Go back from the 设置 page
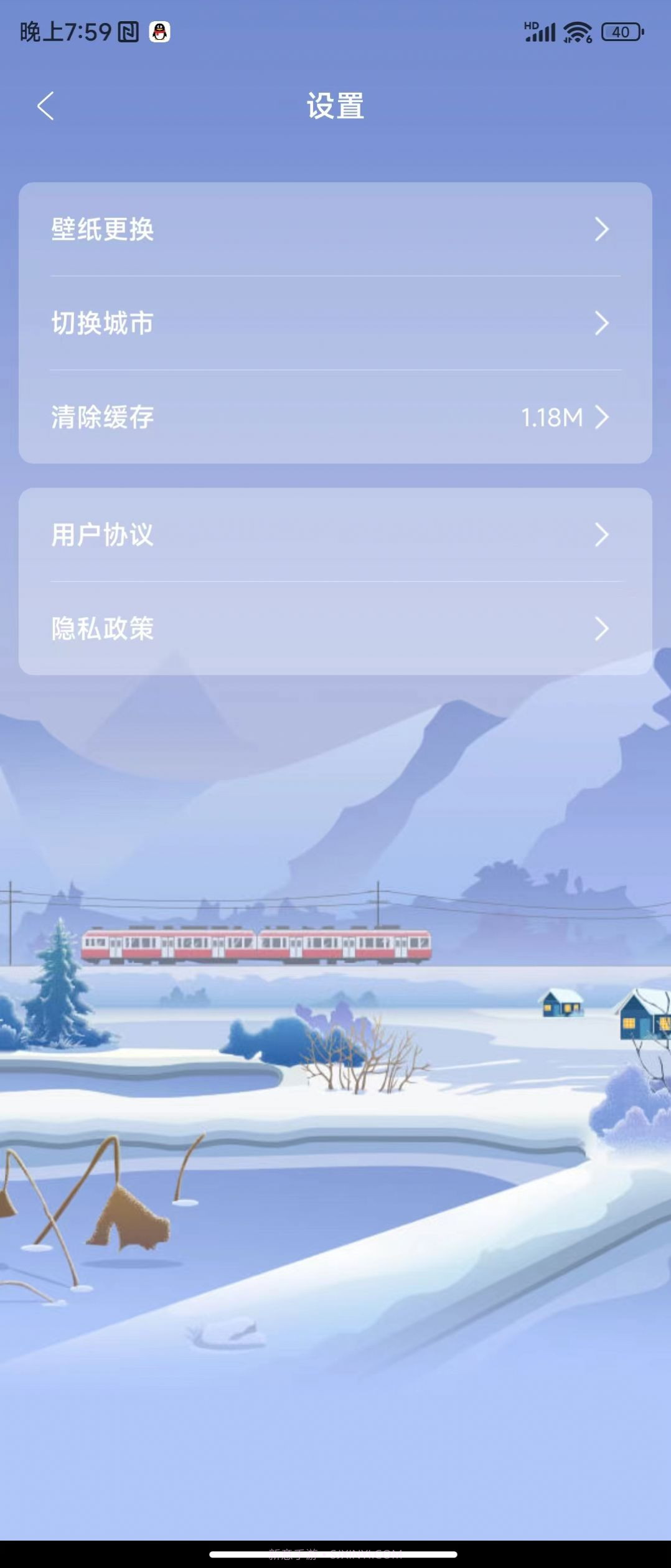The width and height of the screenshot is (671, 1568). click(x=45, y=106)
